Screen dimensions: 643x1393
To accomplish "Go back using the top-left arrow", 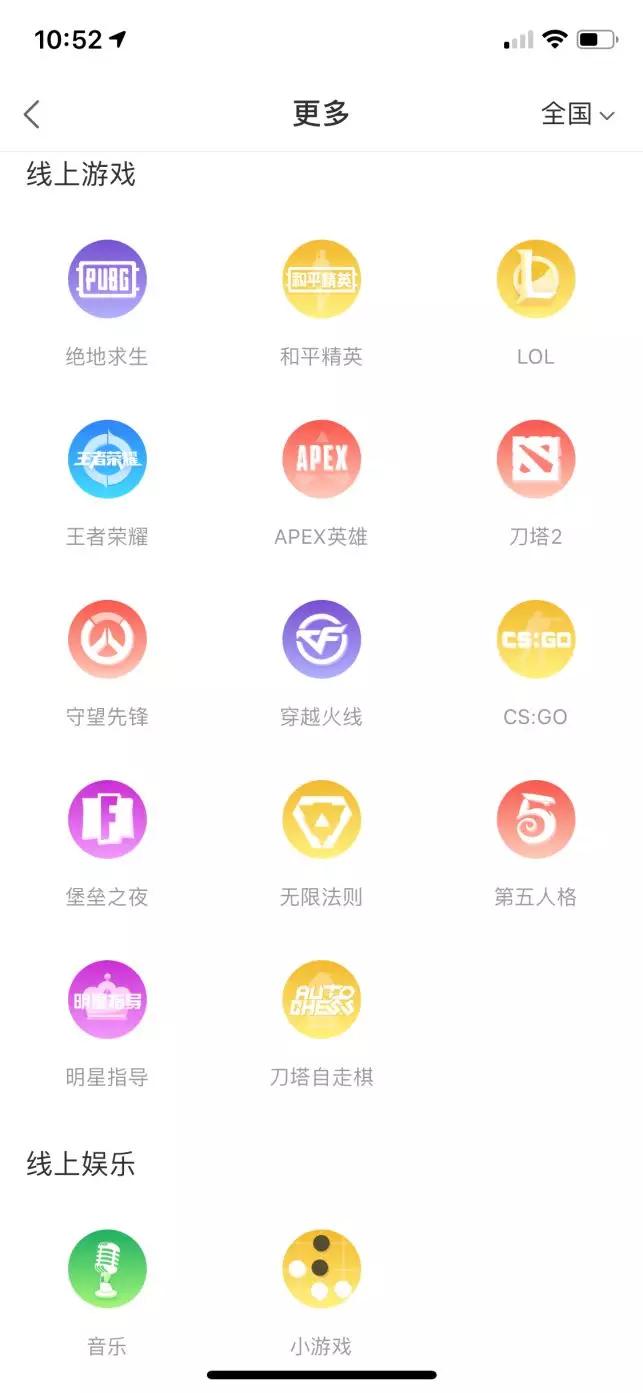I will 32,114.
